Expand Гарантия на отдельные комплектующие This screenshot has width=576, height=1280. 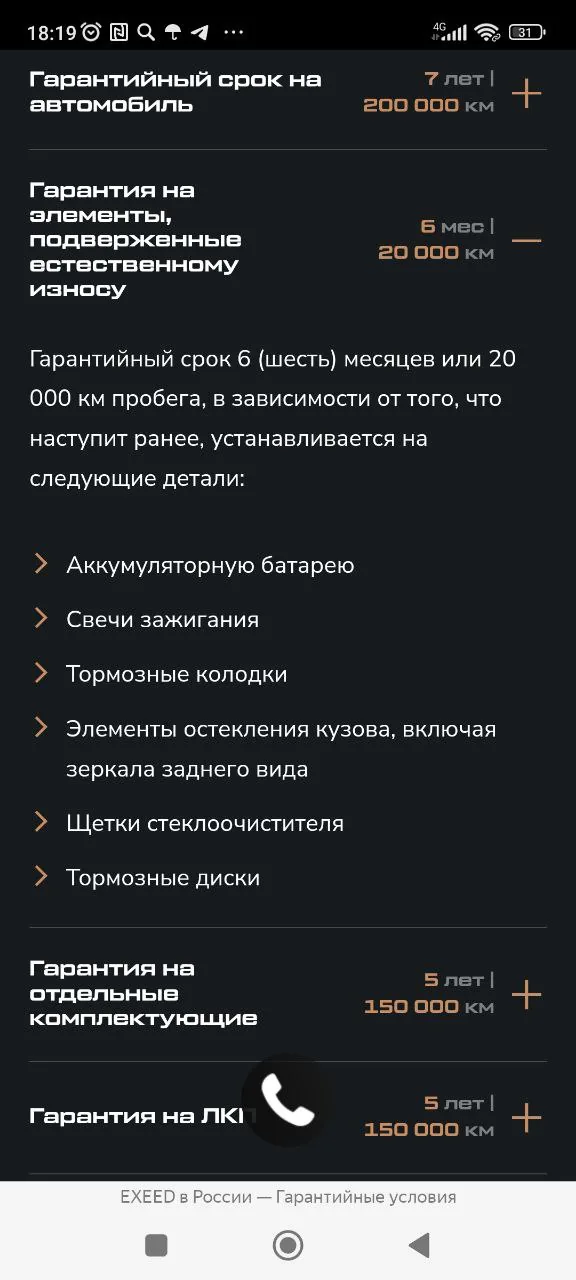[x=526, y=994]
